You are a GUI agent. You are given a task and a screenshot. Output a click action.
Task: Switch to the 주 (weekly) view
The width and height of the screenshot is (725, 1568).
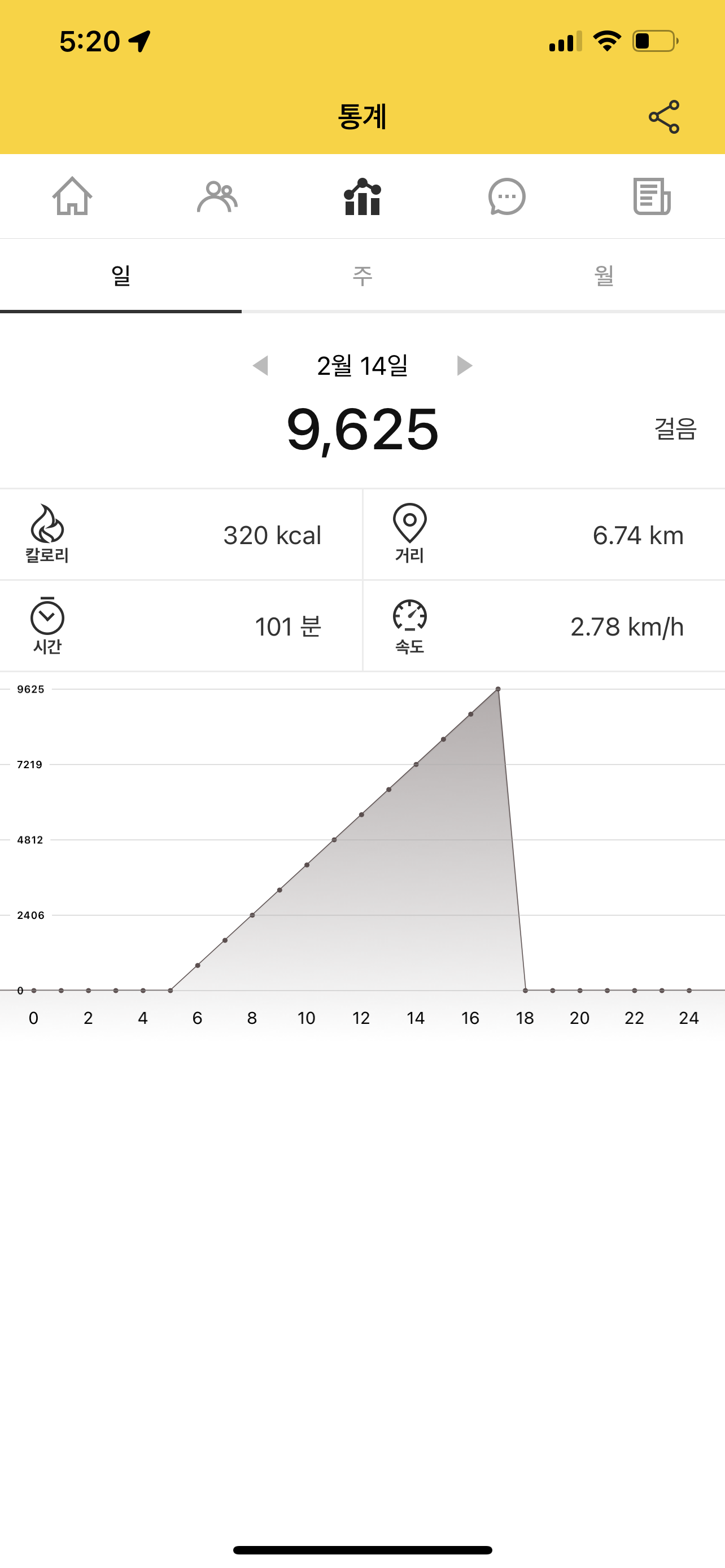362,276
